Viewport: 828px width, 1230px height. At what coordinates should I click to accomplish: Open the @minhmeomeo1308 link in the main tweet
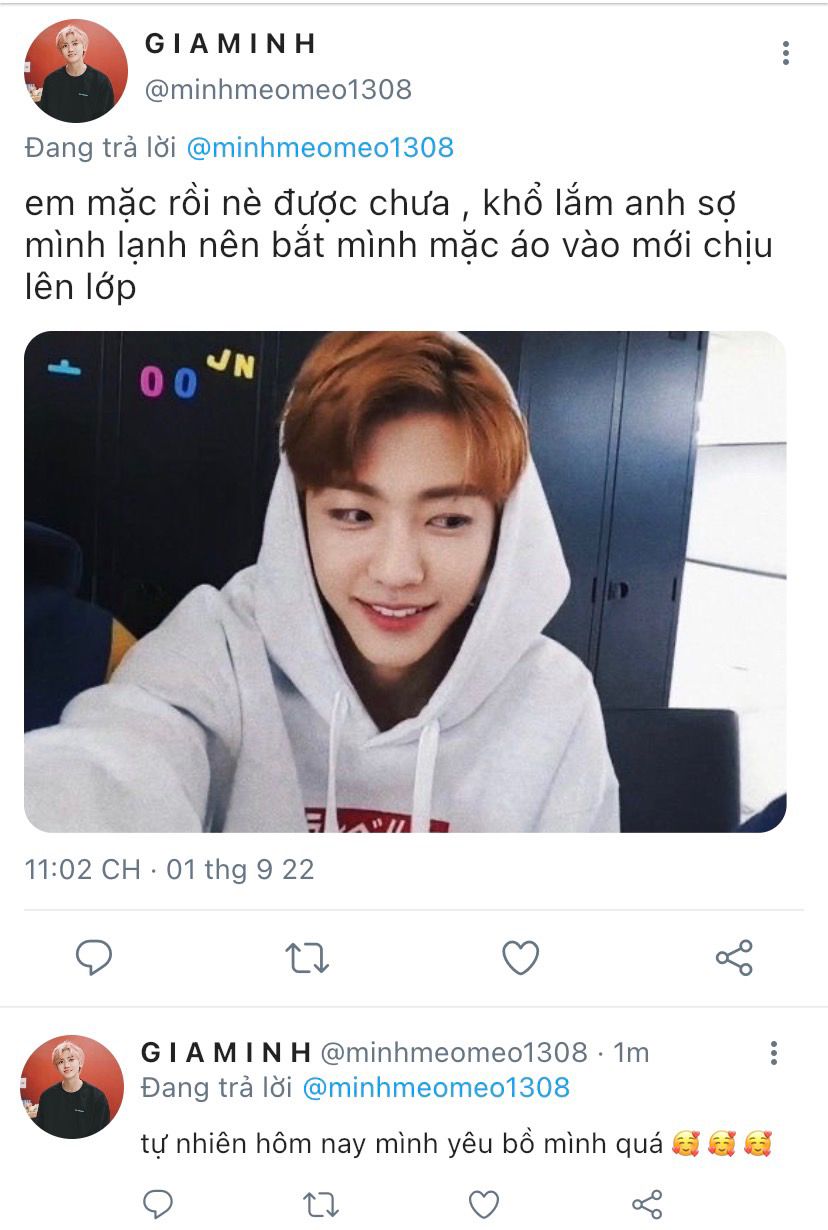320,148
